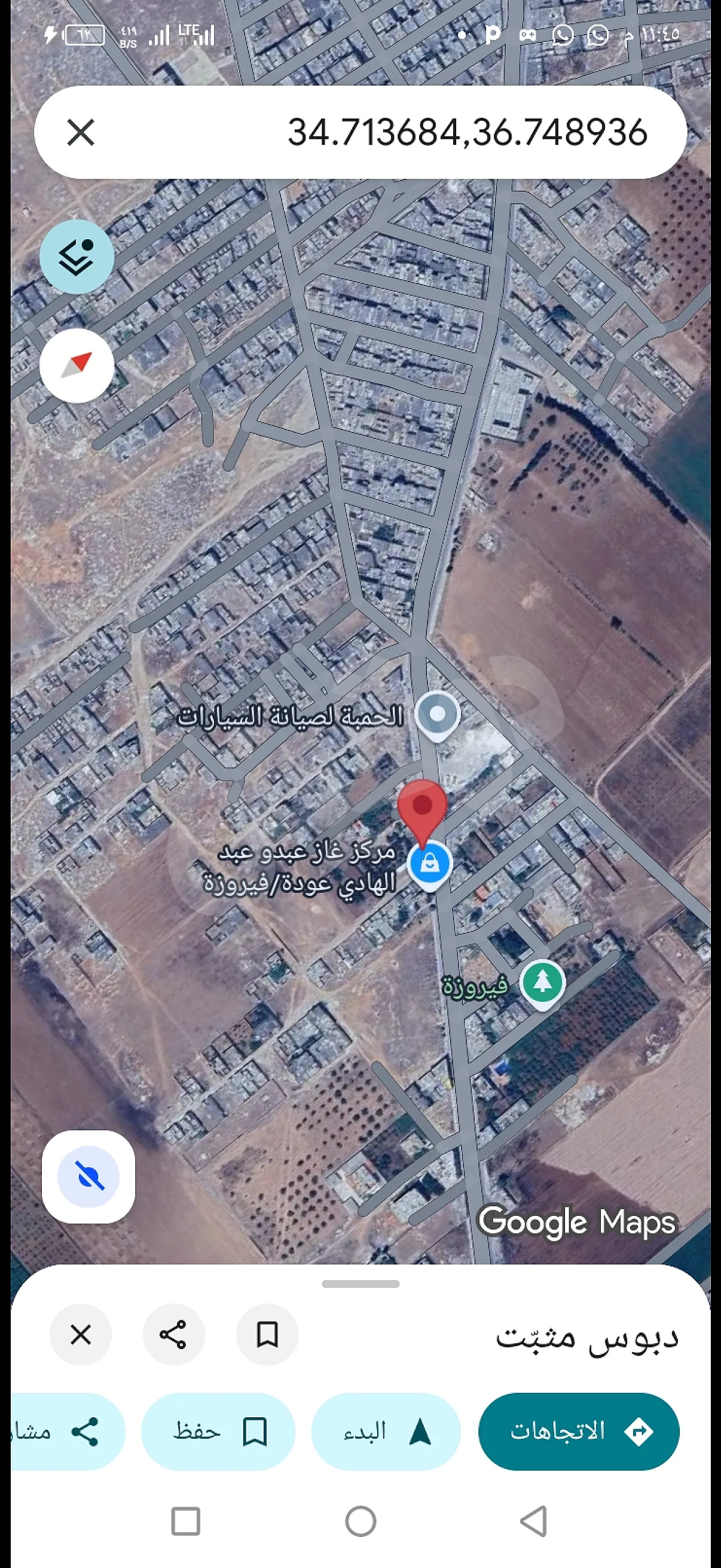Viewport: 721px width, 1568px height.
Task: Select the الحمبة لصيانة السيارات map marker
Action: pyautogui.click(x=437, y=715)
